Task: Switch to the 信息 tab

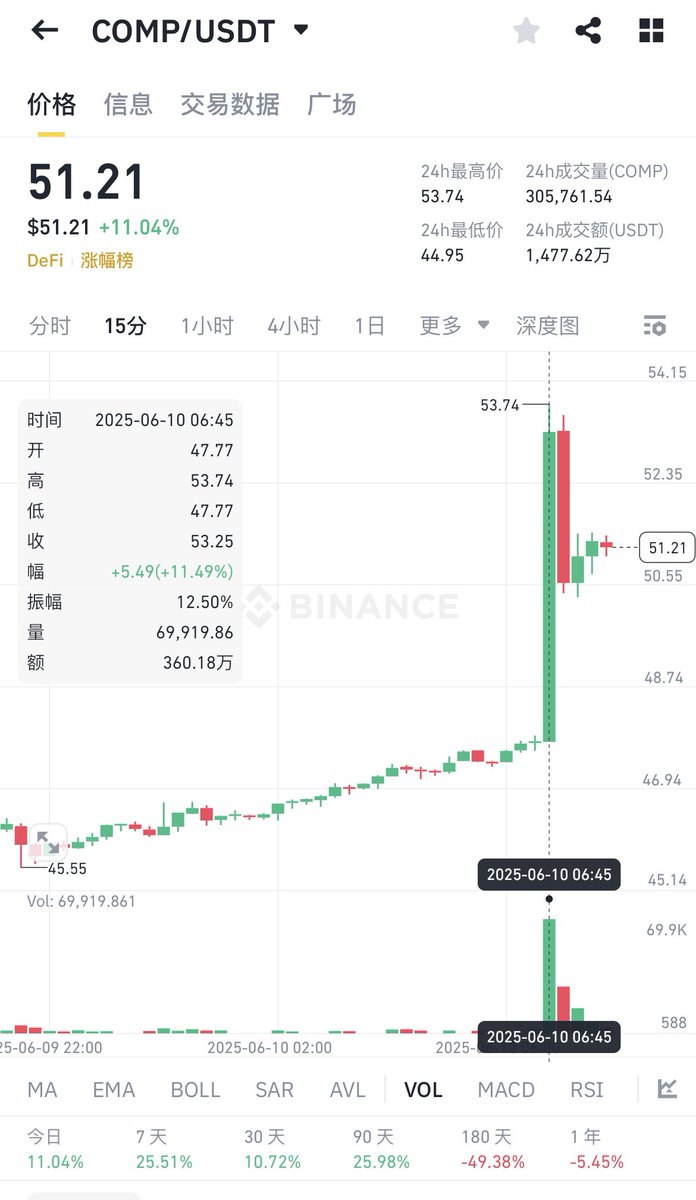Action: pyautogui.click(x=128, y=104)
